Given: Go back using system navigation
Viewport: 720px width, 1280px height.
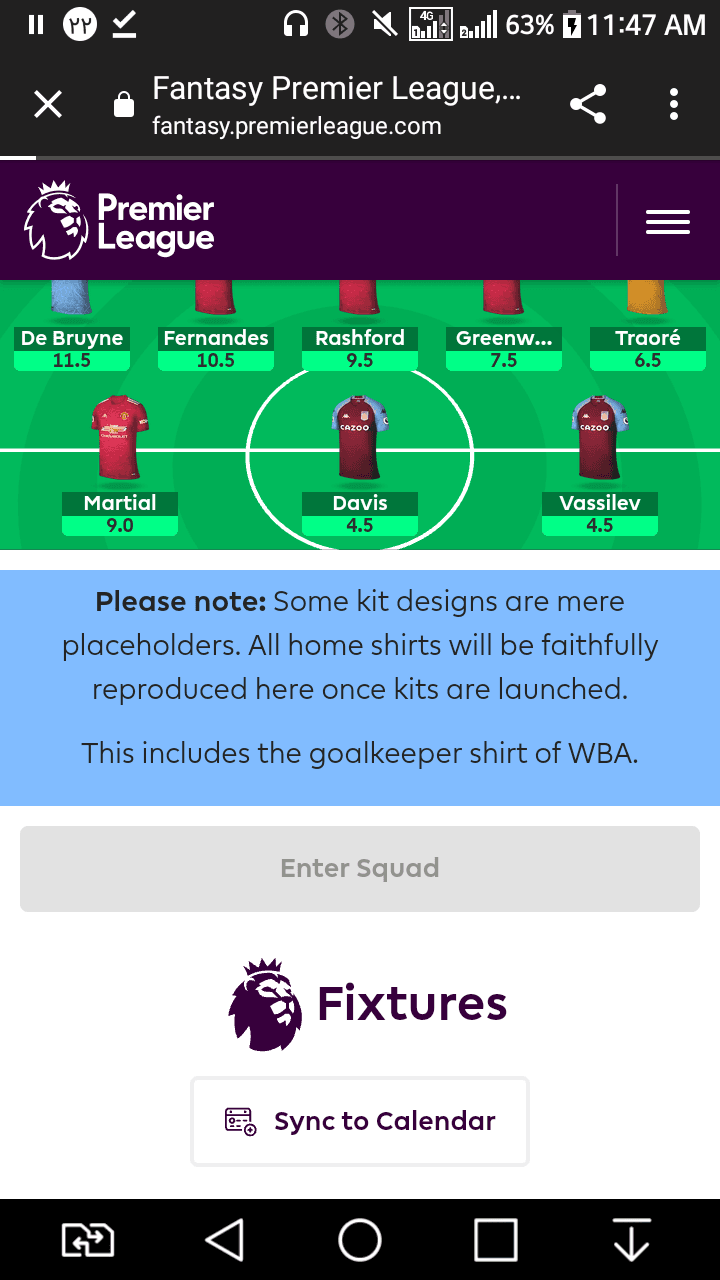Looking at the screenshot, I should pyautogui.click(x=224, y=1240).
